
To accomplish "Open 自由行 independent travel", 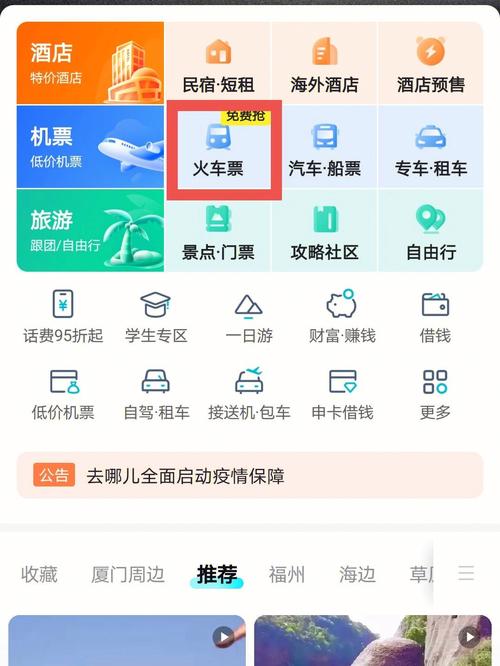I will tap(431, 231).
